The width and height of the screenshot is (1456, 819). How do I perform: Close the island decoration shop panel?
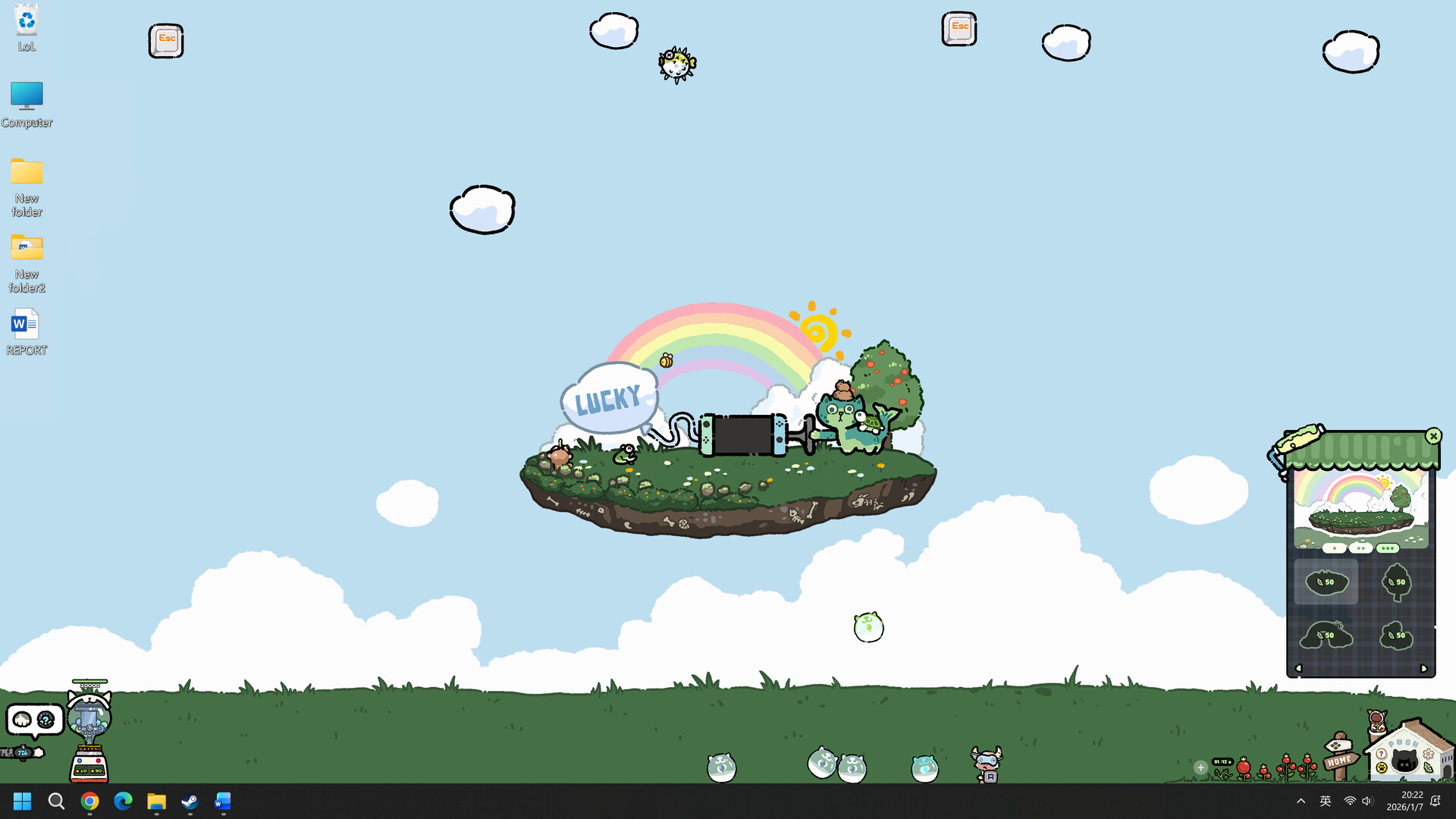(x=1432, y=436)
